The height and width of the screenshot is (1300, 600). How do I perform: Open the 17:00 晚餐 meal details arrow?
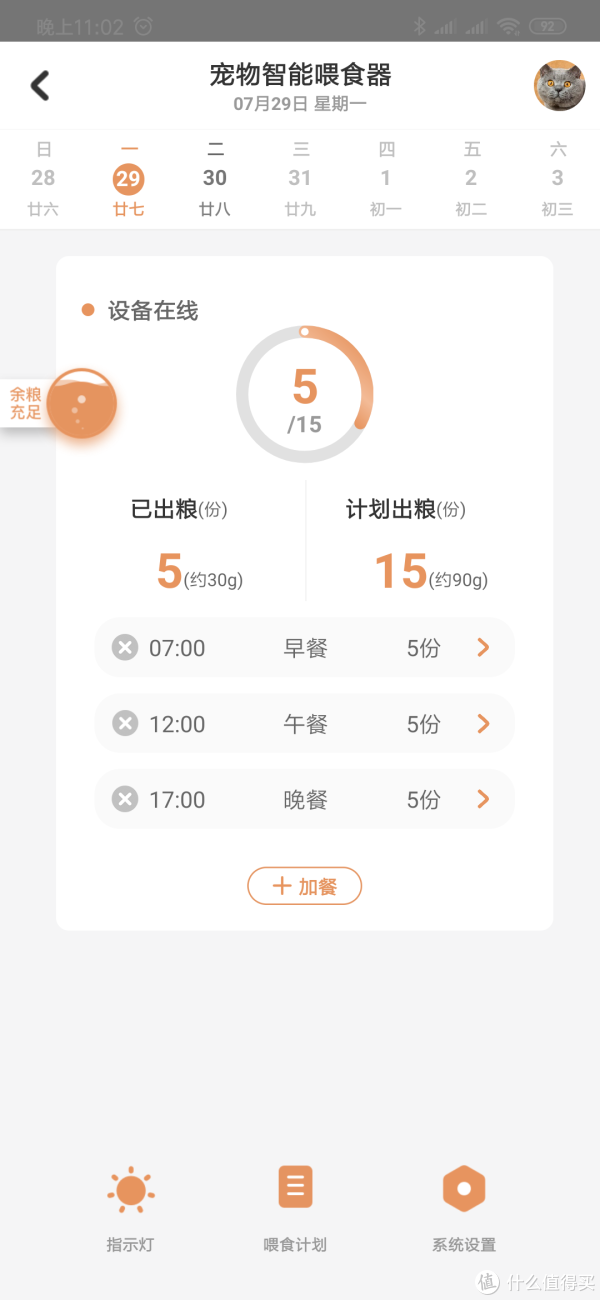click(484, 800)
